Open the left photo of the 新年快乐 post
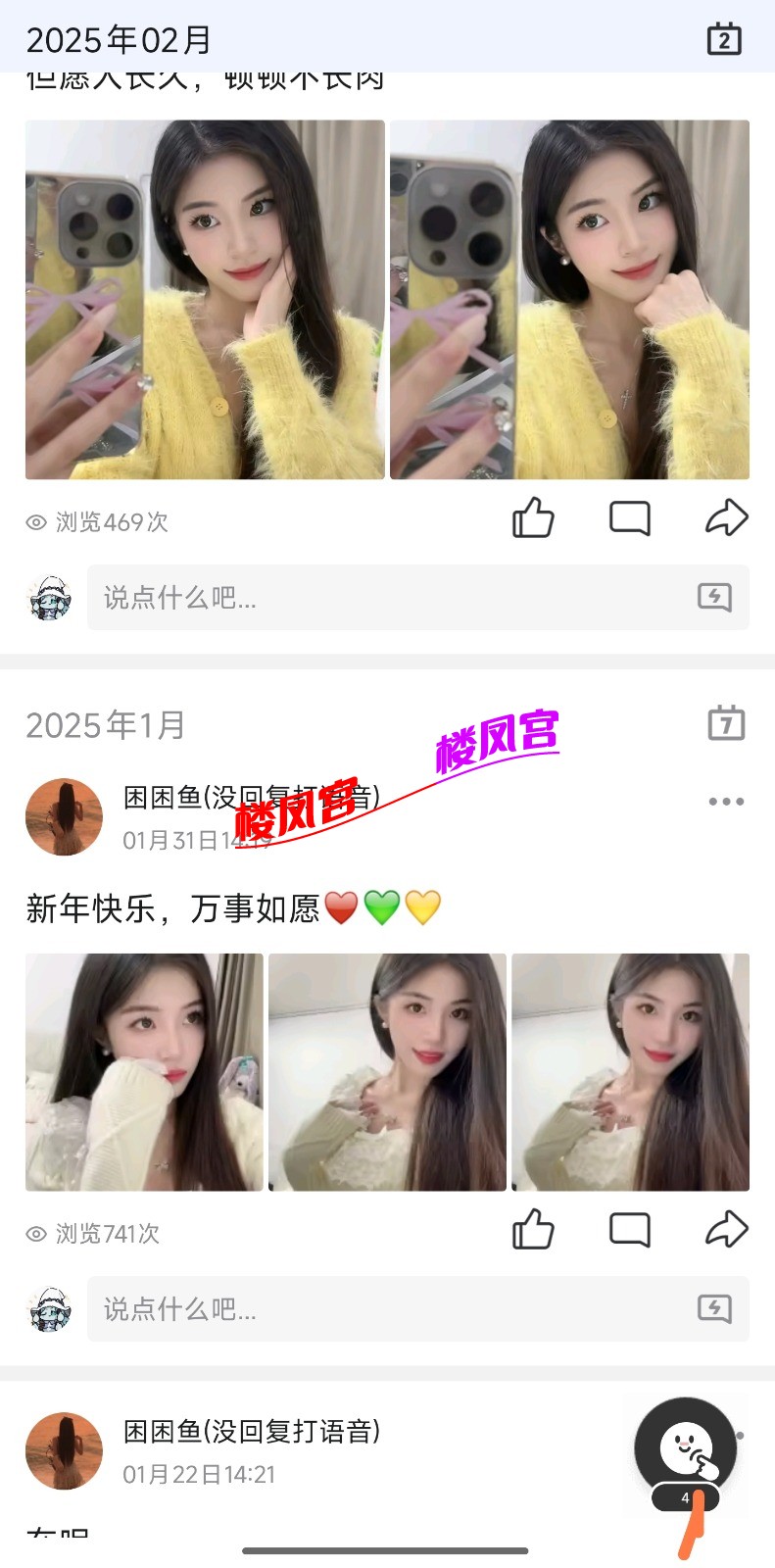Viewport: 775px width, 1568px height. click(142, 1072)
